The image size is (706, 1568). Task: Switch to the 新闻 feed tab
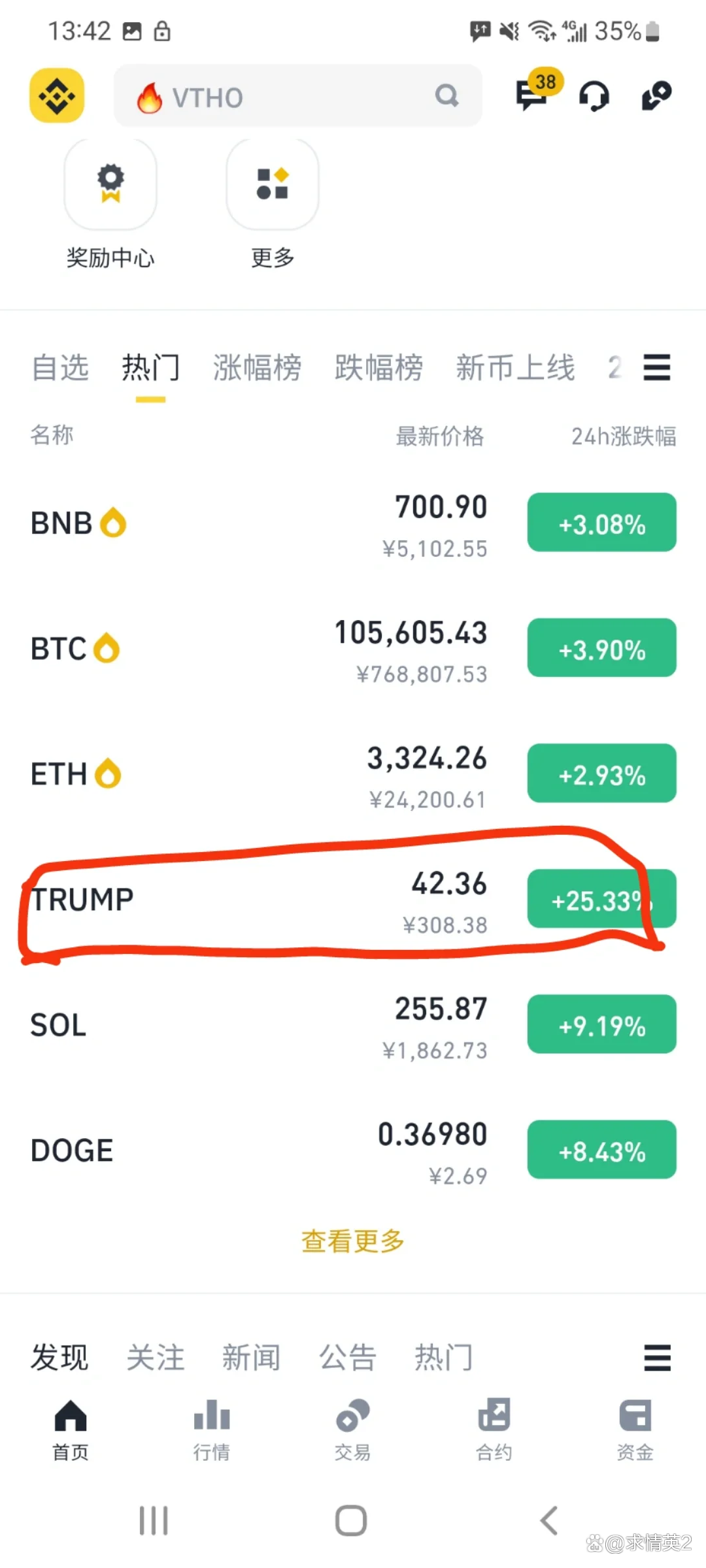pyautogui.click(x=251, y=1358)
